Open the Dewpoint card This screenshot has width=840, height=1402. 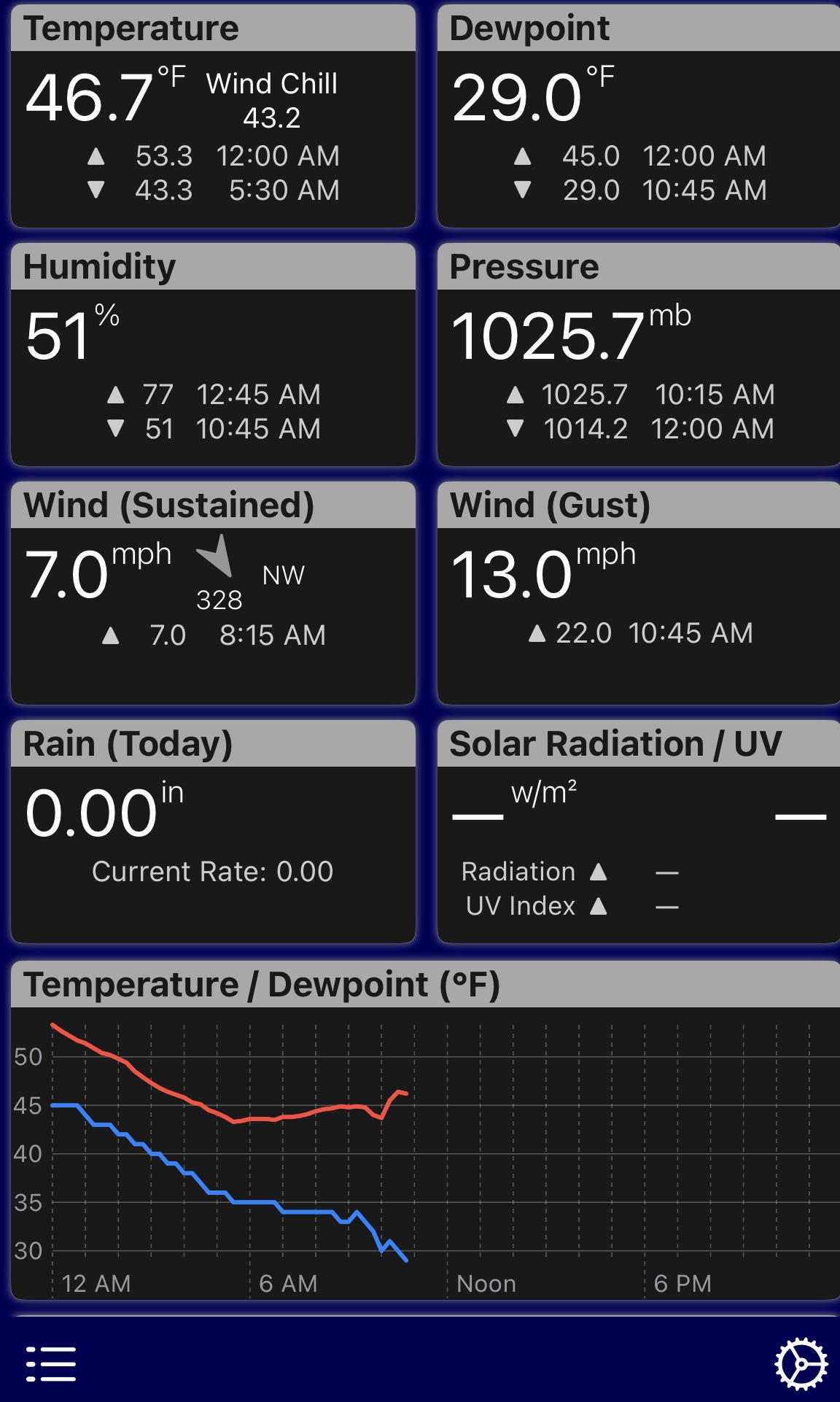[639, 117]
